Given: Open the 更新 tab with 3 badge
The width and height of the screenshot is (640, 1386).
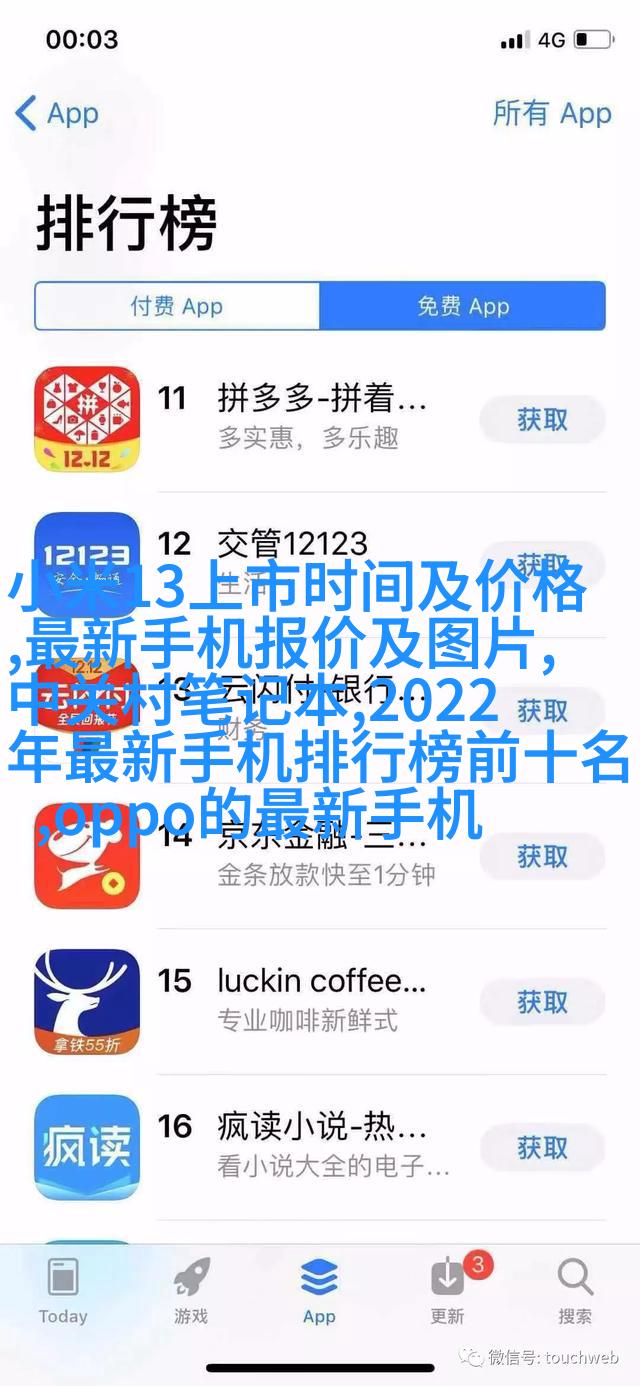Looking at the screenshot, I should 447,1290.
